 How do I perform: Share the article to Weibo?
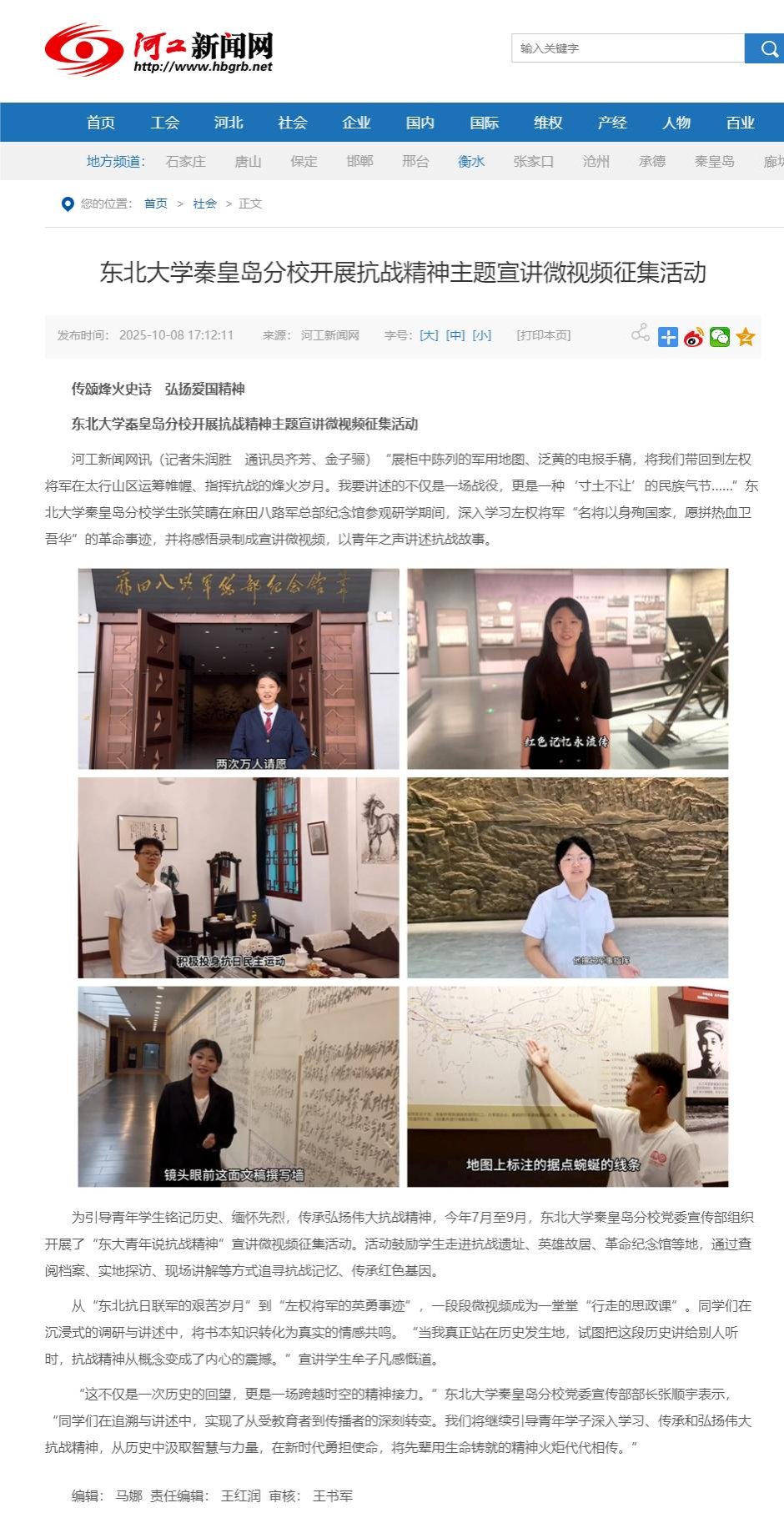(694, 337)
